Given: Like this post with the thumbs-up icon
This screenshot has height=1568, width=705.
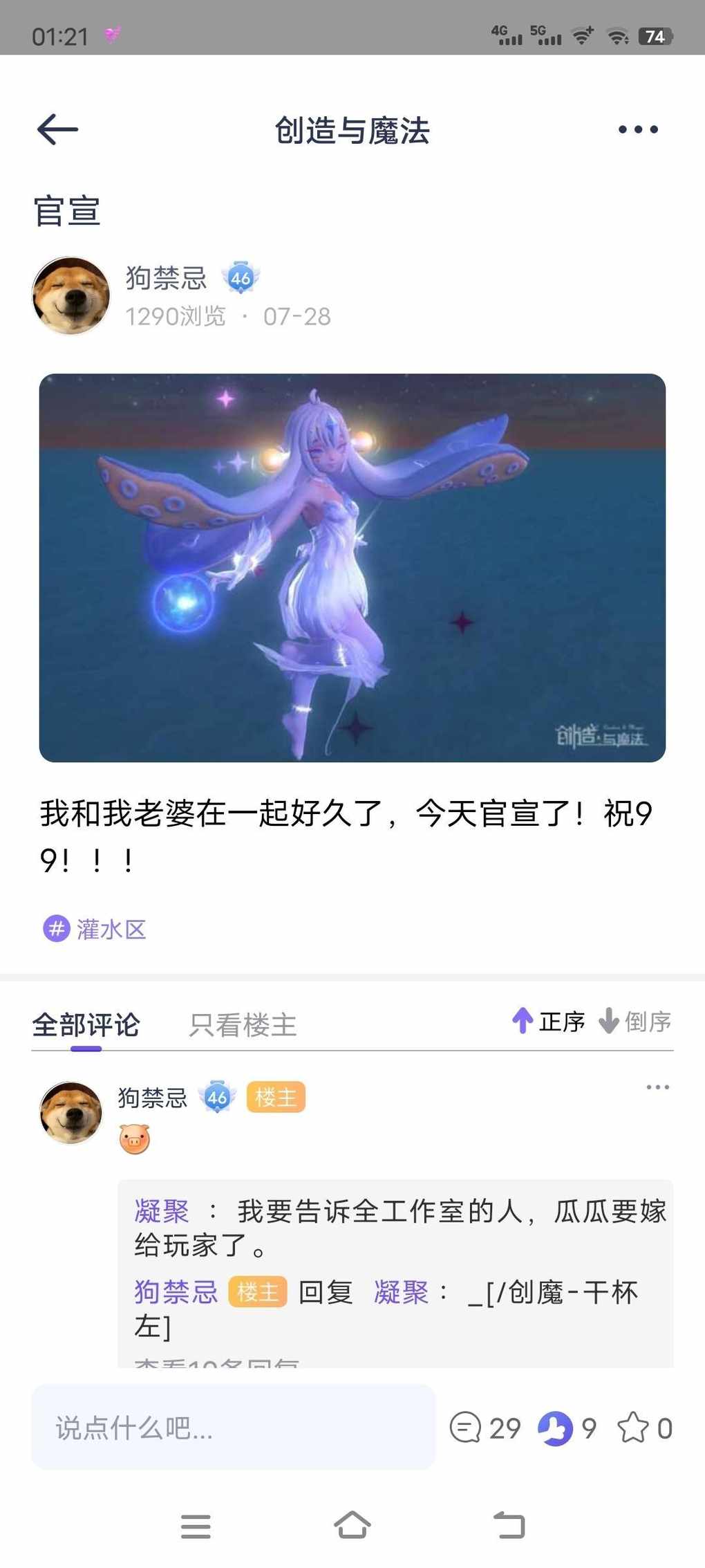Looking at the screenshot, I should [556, 1428].
